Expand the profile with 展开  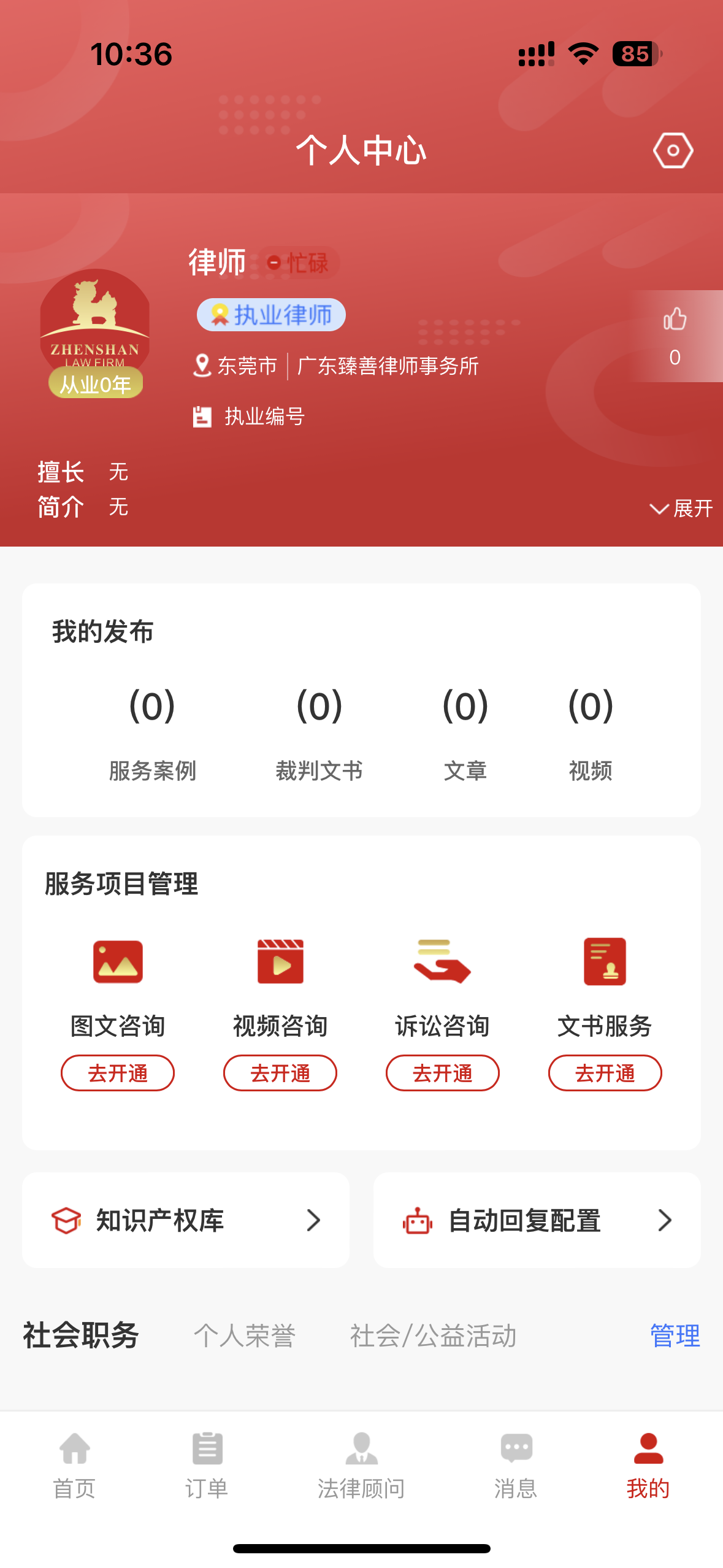click(681, 508)
